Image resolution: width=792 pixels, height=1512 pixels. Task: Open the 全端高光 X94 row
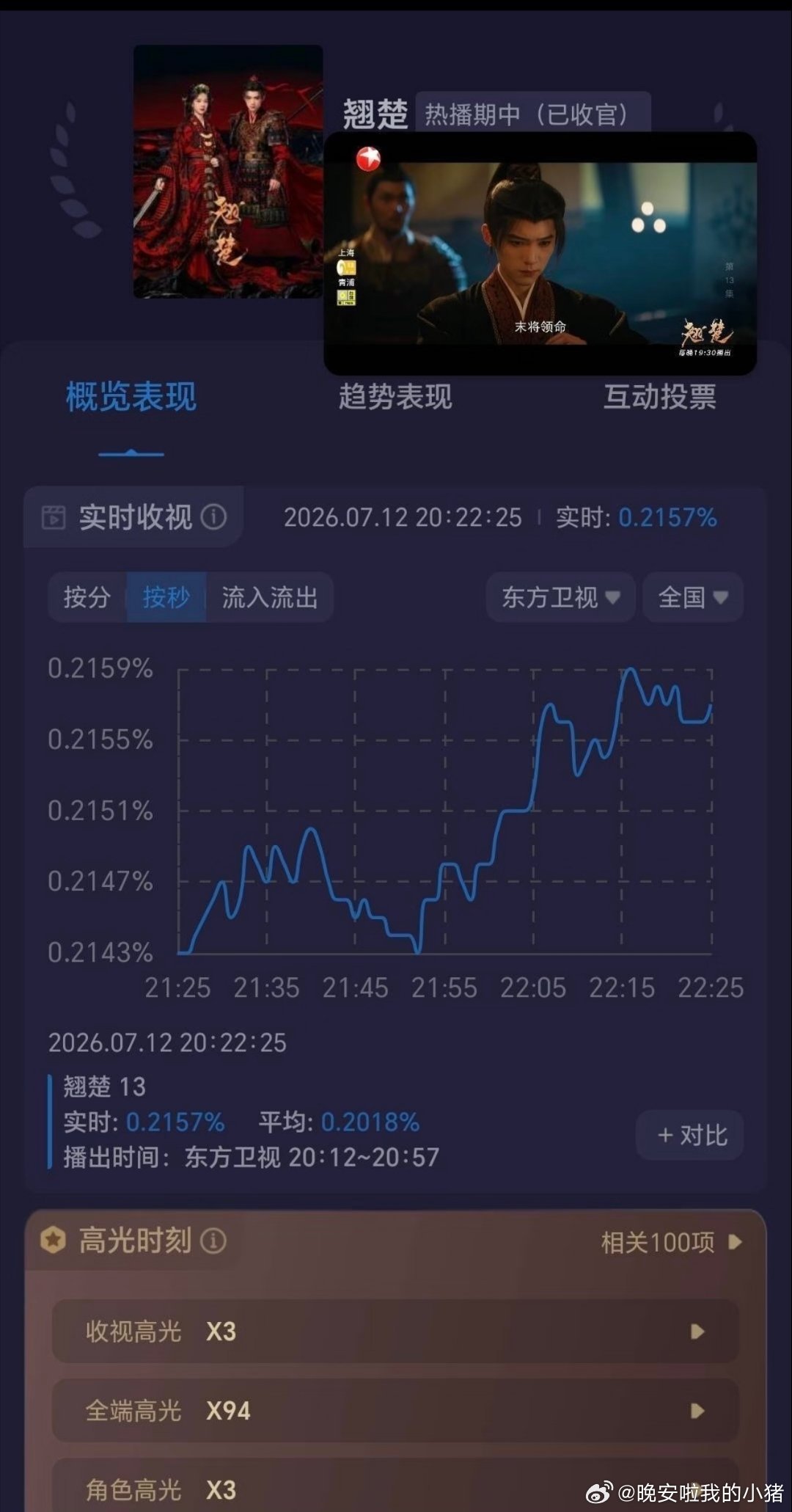click(x=395, y=1411)
